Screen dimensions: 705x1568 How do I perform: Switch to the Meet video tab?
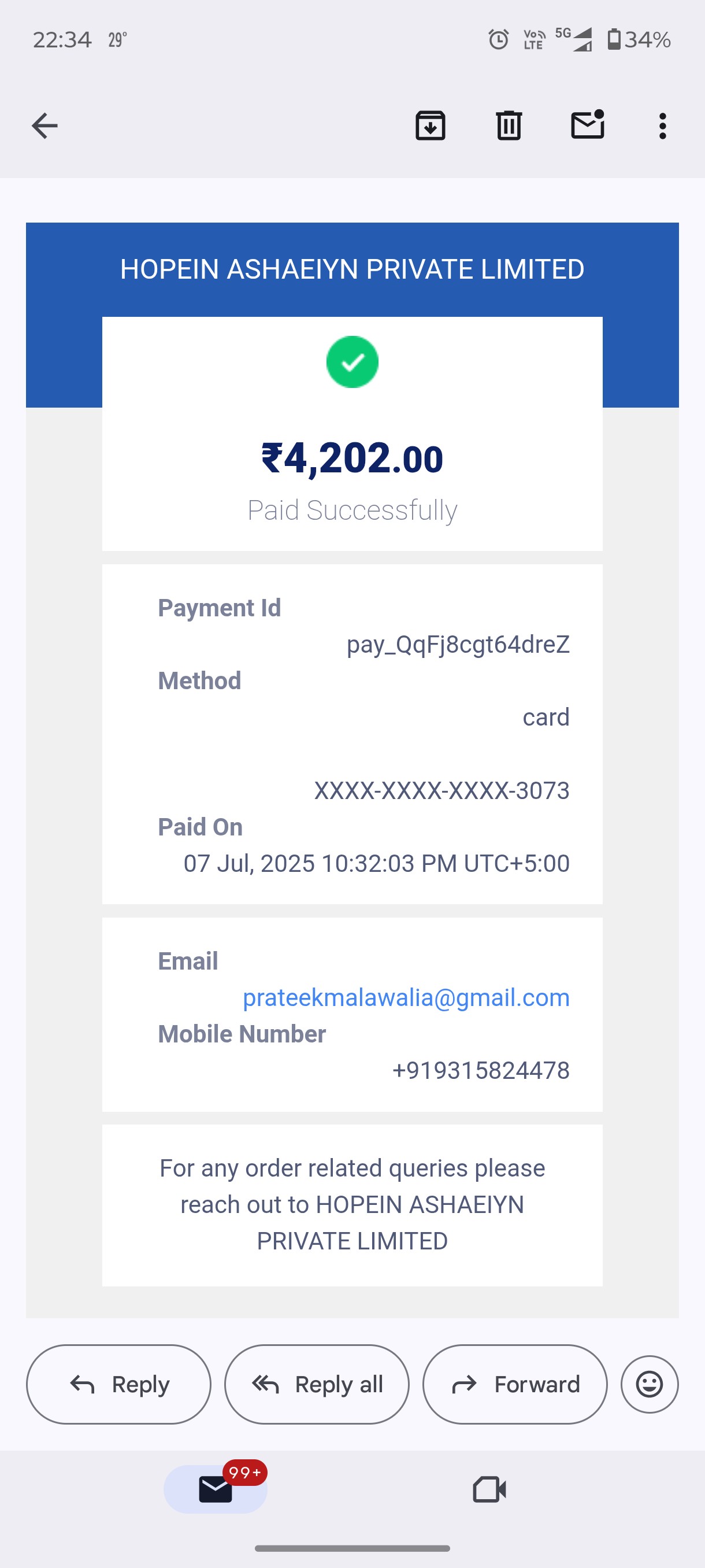coord(489,1489)
